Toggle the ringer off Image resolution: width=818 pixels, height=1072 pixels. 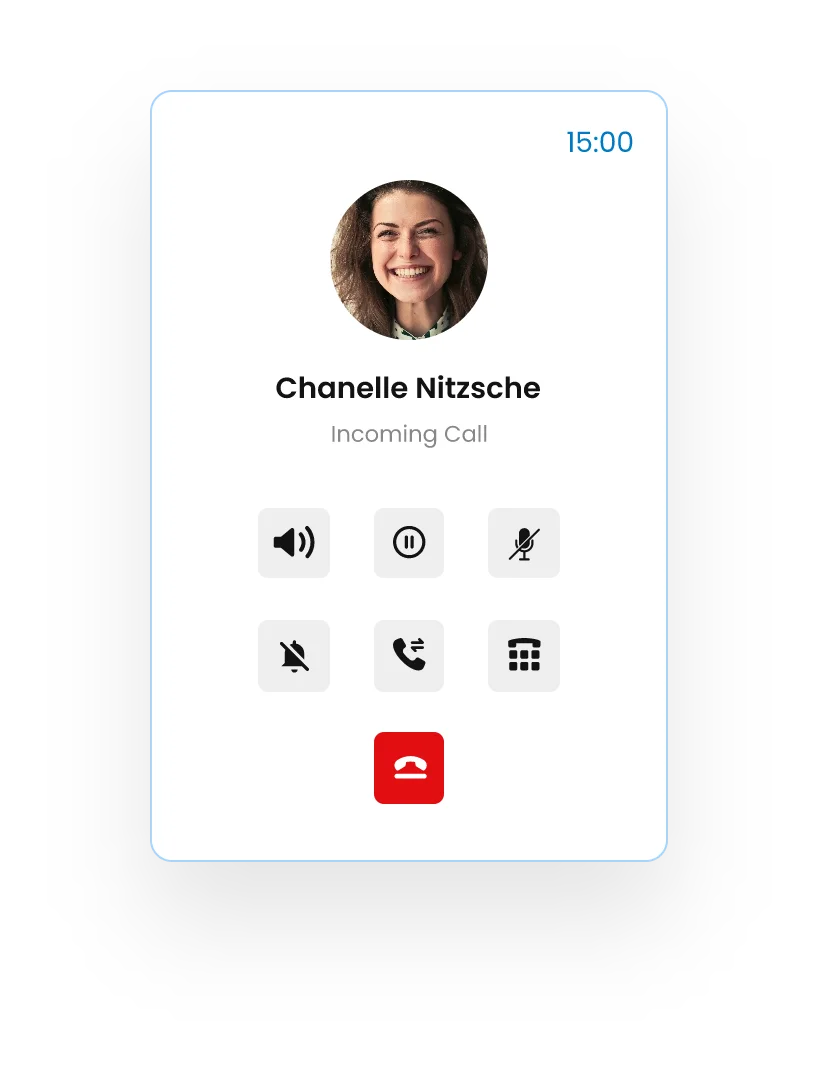pyautogui.click(x=293, y=656)
